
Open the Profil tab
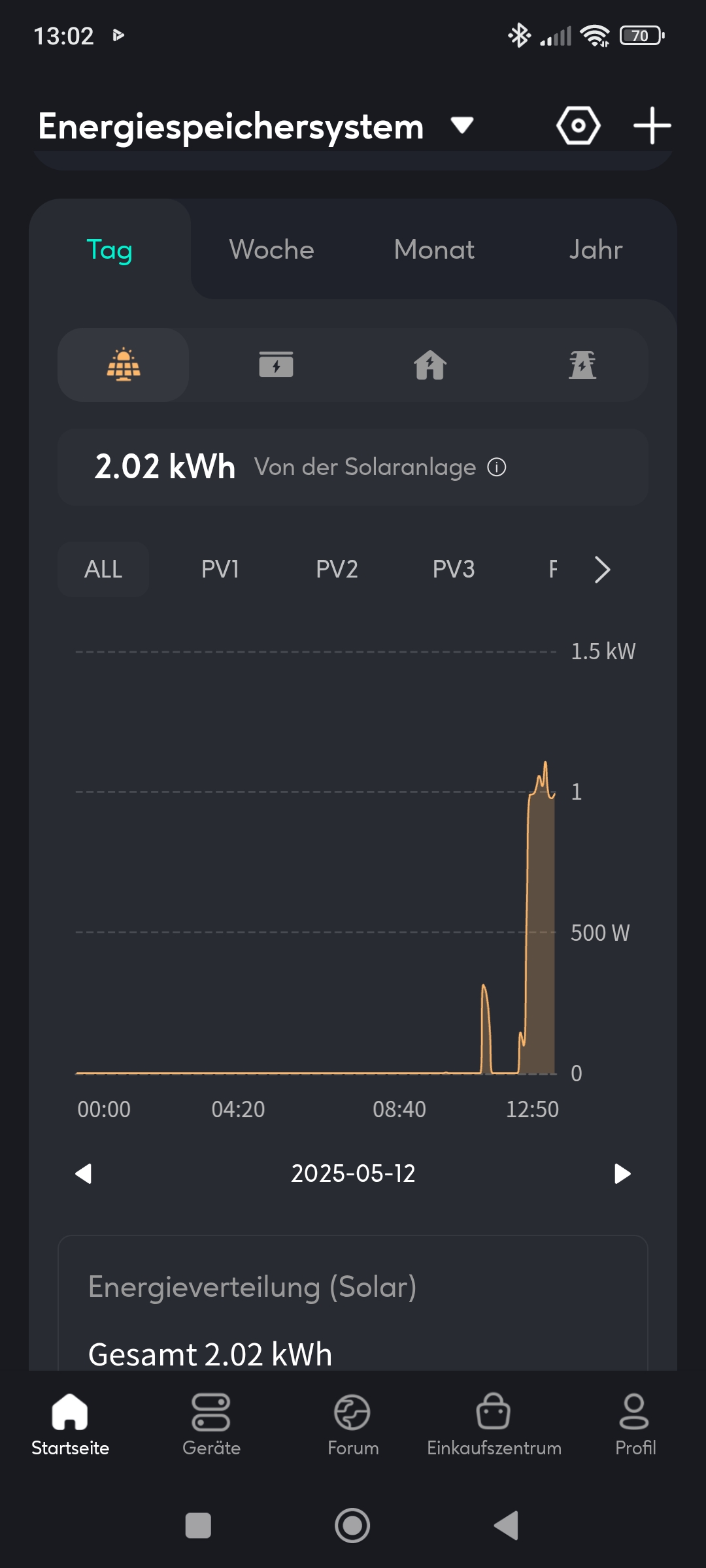[x=635, y=1425]
